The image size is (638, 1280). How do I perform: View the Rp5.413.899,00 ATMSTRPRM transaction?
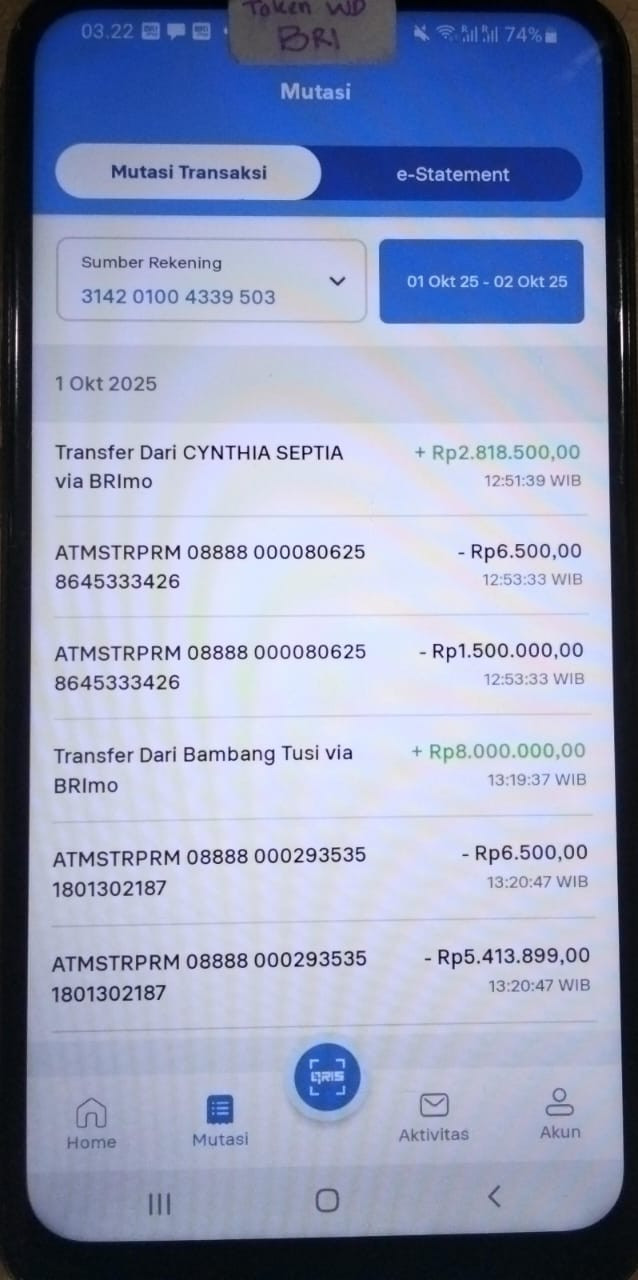[x=320, y=974]
